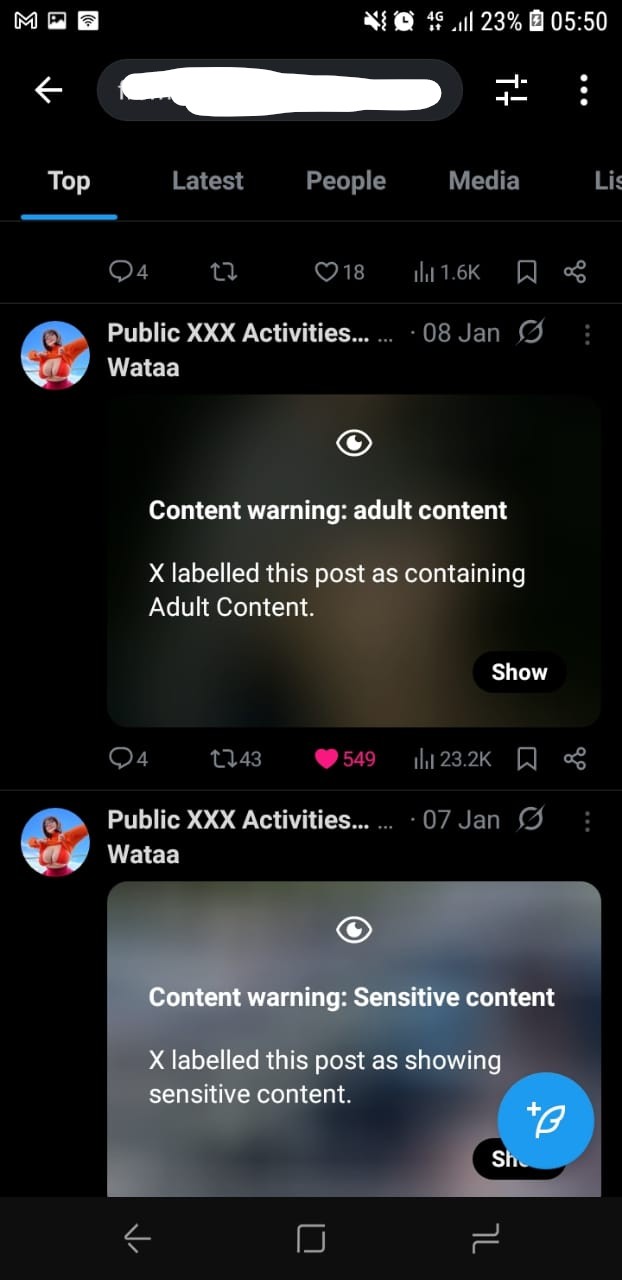Image resolution: width=622 pixels, height=1280 pixels.
Task: Open more options on 07 Jan post
Action: click(587, 822)
